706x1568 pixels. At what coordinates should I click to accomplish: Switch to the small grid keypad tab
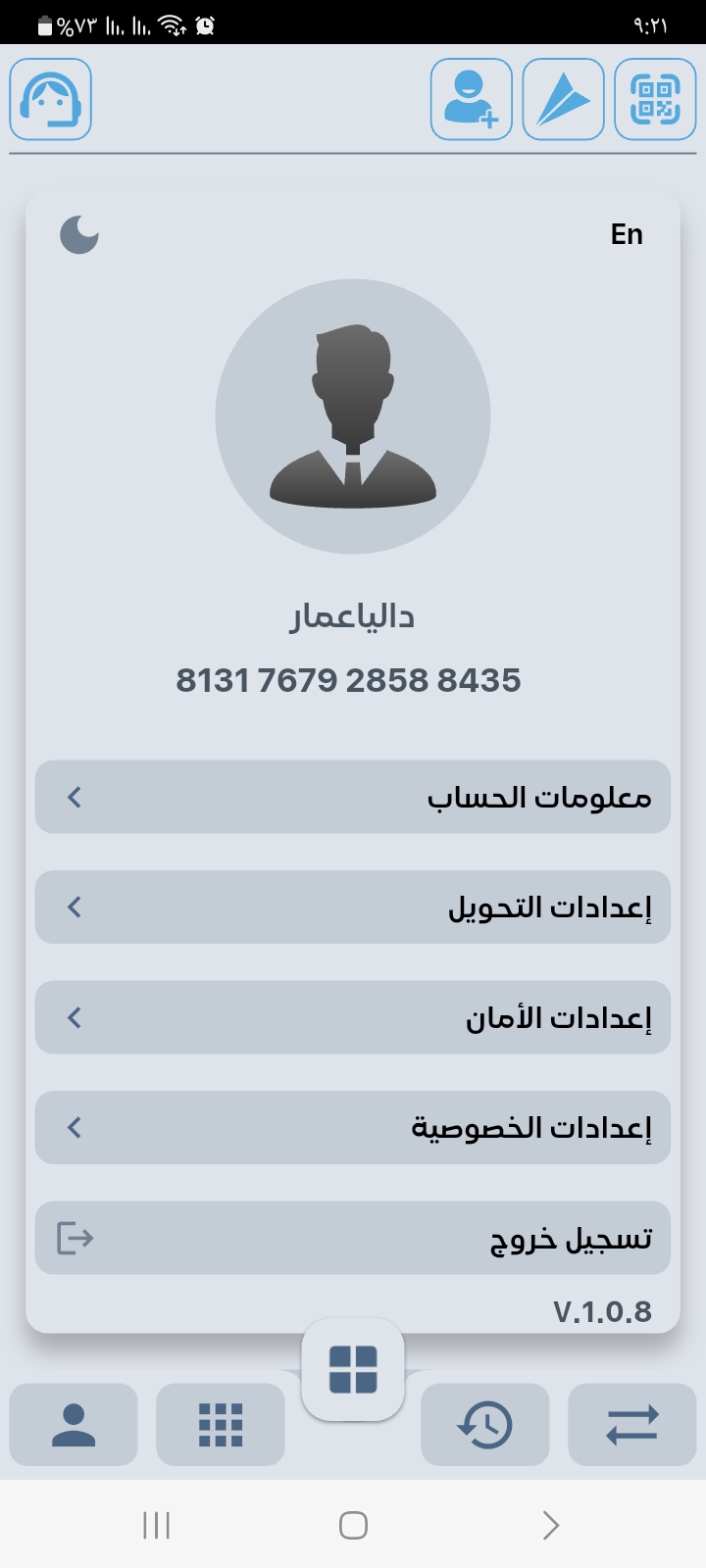pos(221,1425)
